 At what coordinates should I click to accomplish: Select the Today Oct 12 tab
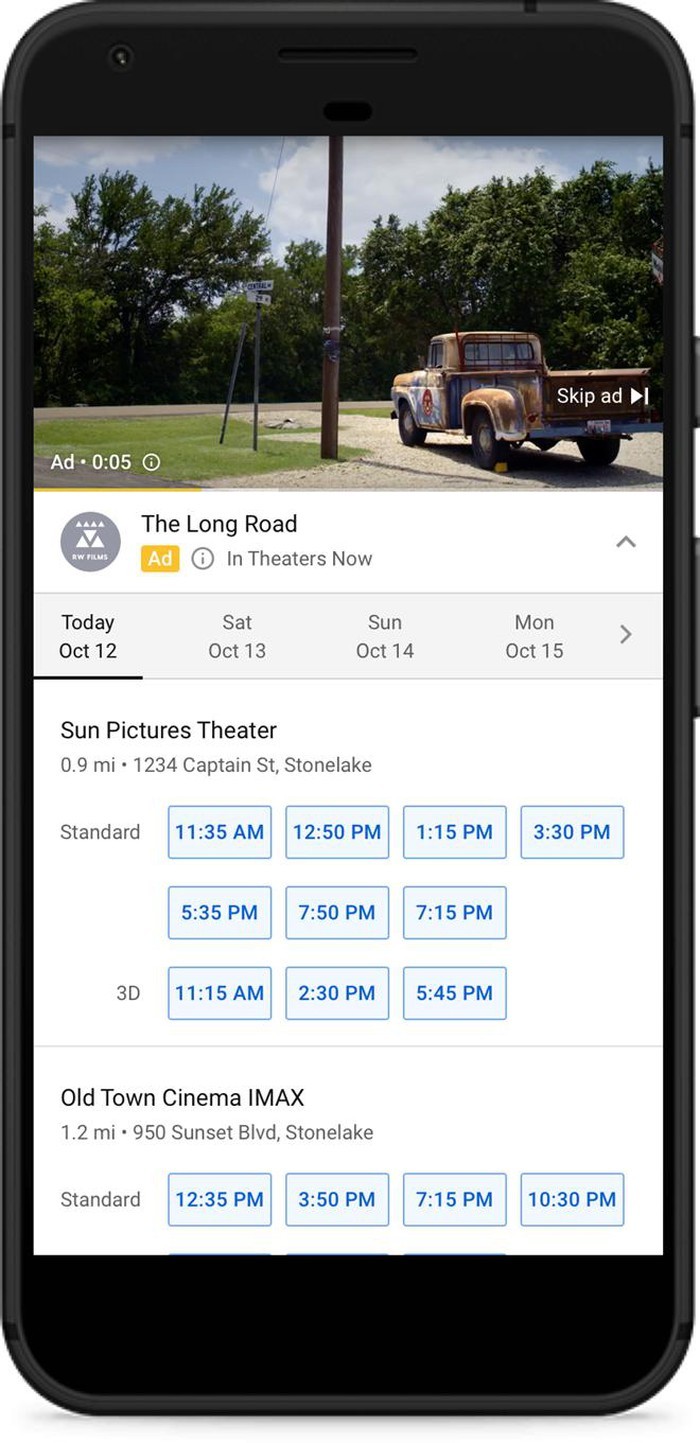tap(88, 636)
